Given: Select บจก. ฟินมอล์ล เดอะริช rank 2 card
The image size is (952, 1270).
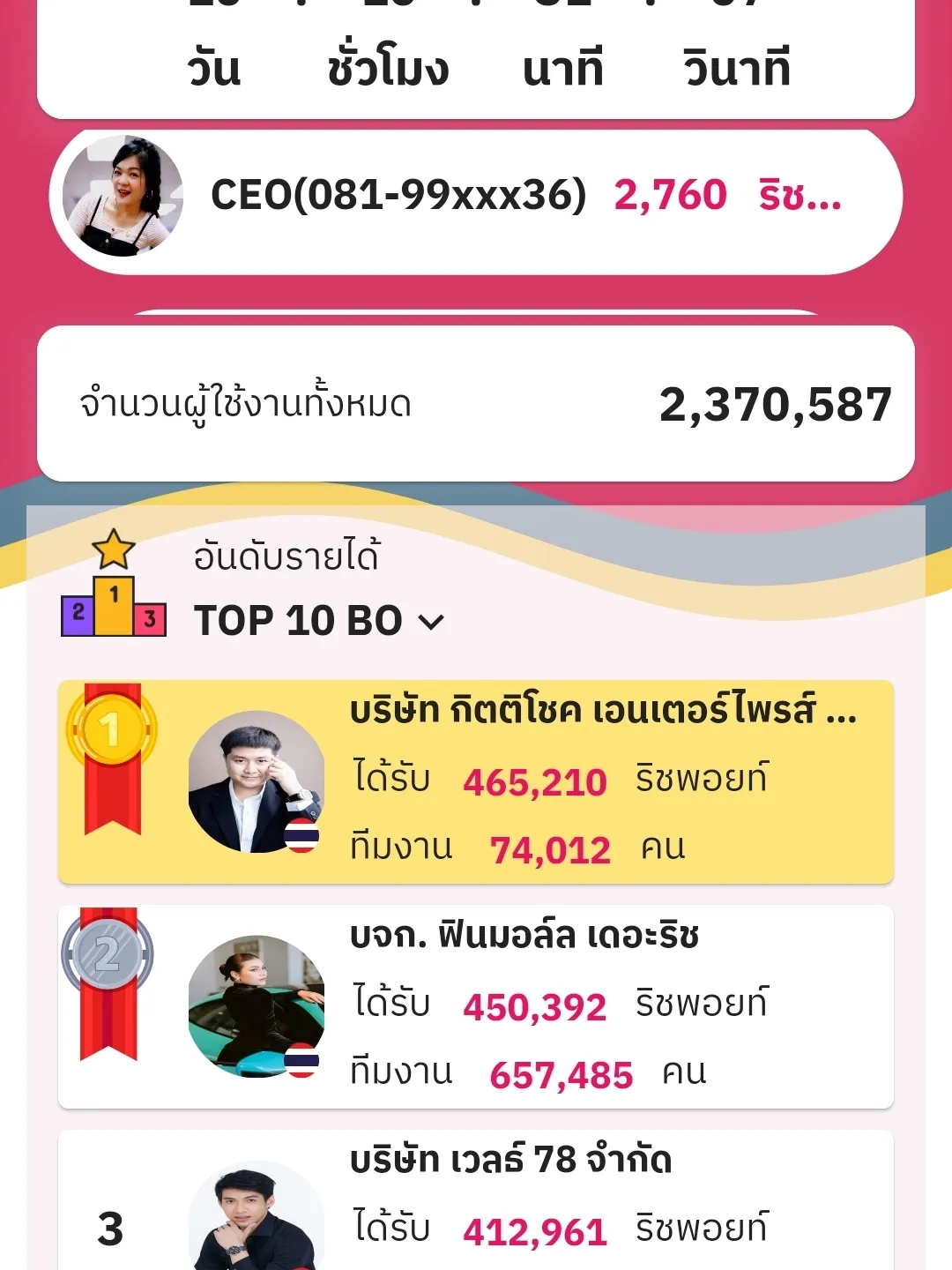Looking at the screenshot, I should [x=476, y=1005].
